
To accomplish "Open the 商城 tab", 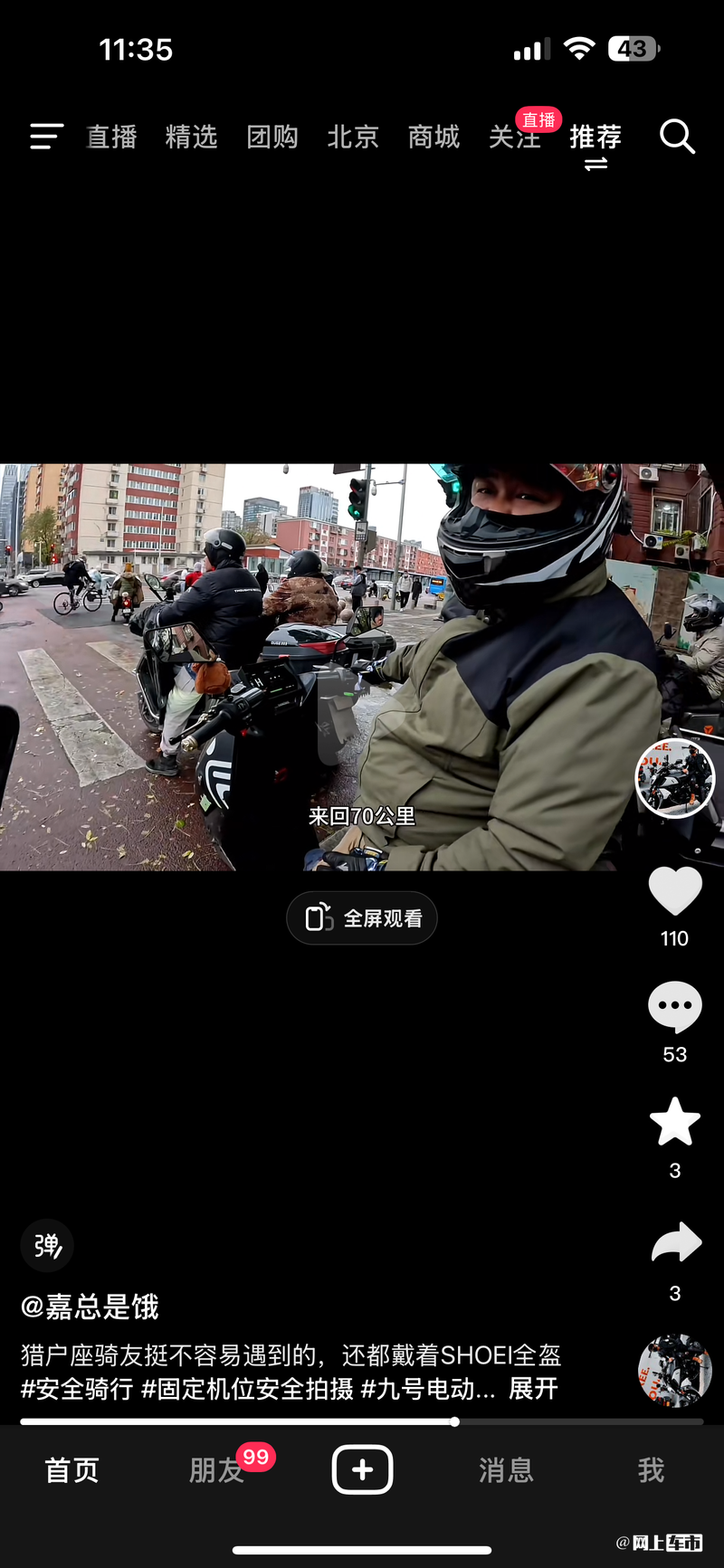I will (x=433, y=138).
